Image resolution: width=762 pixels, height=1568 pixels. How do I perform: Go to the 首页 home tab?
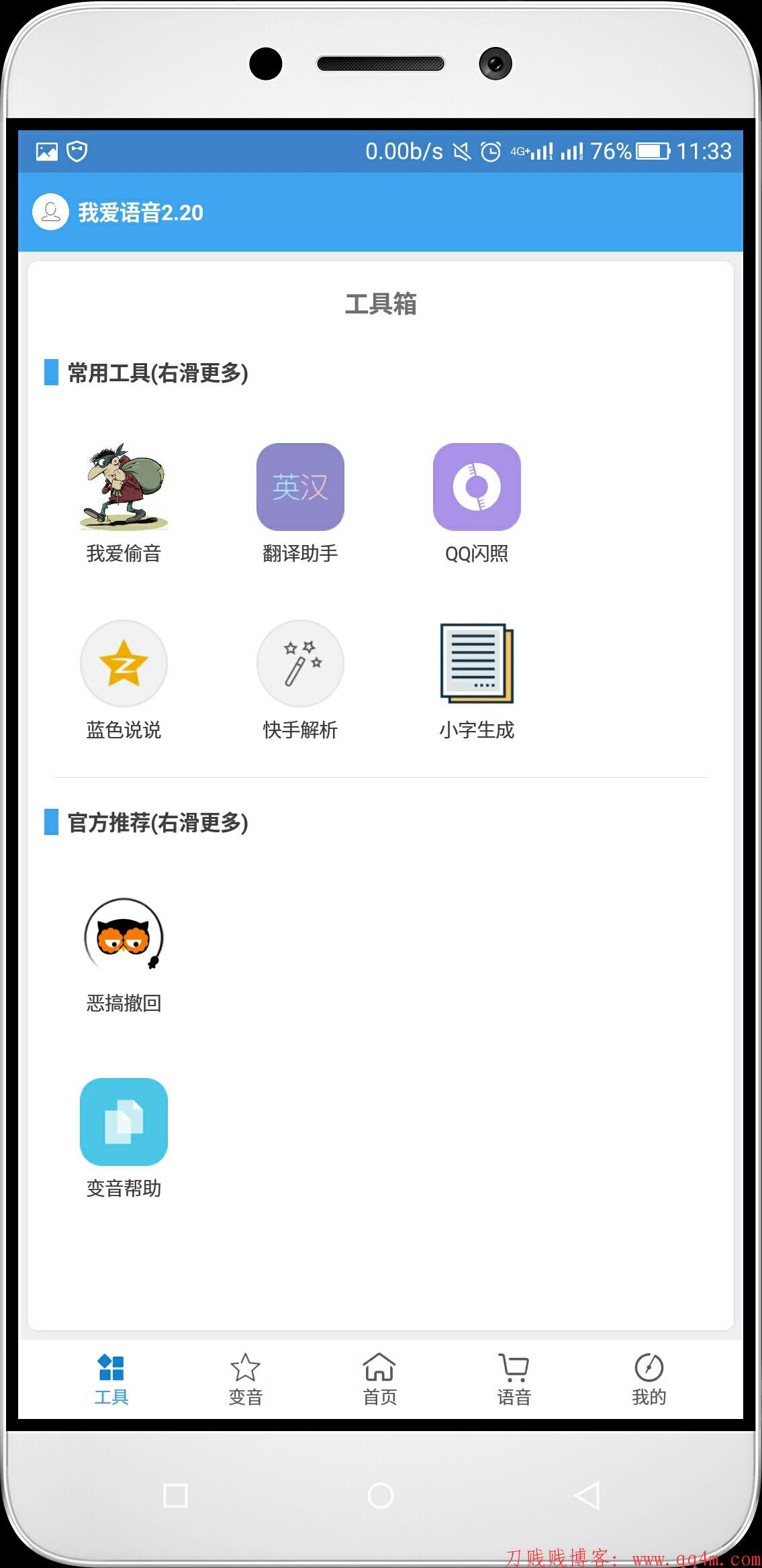click(x=379, y=1379)
